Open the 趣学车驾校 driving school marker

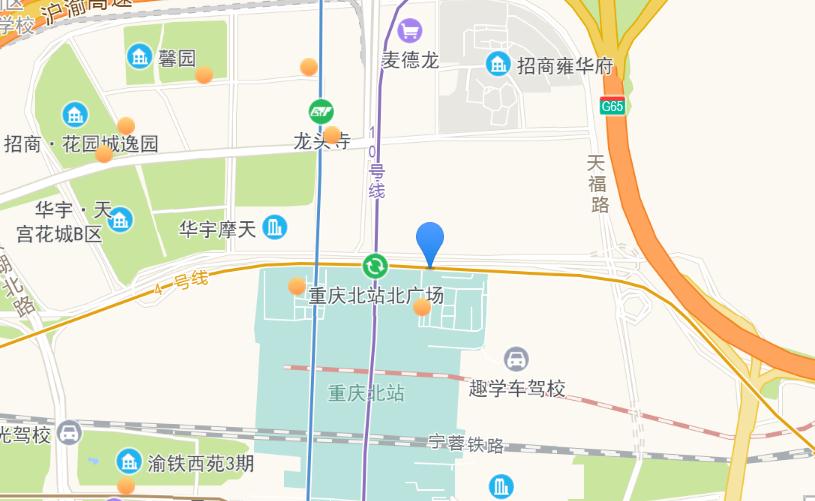tap(517, 359)
